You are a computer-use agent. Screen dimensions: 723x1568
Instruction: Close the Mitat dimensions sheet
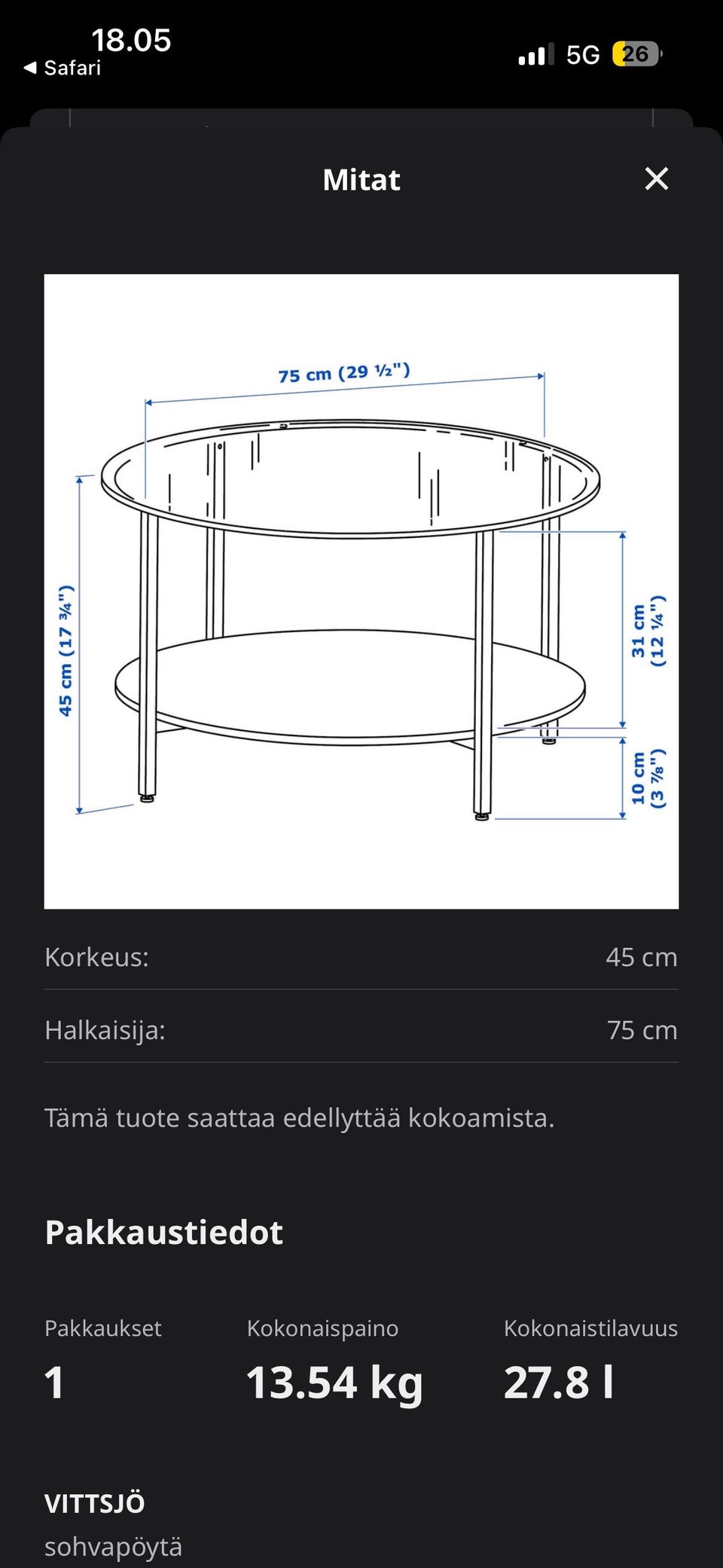point(657,179)
